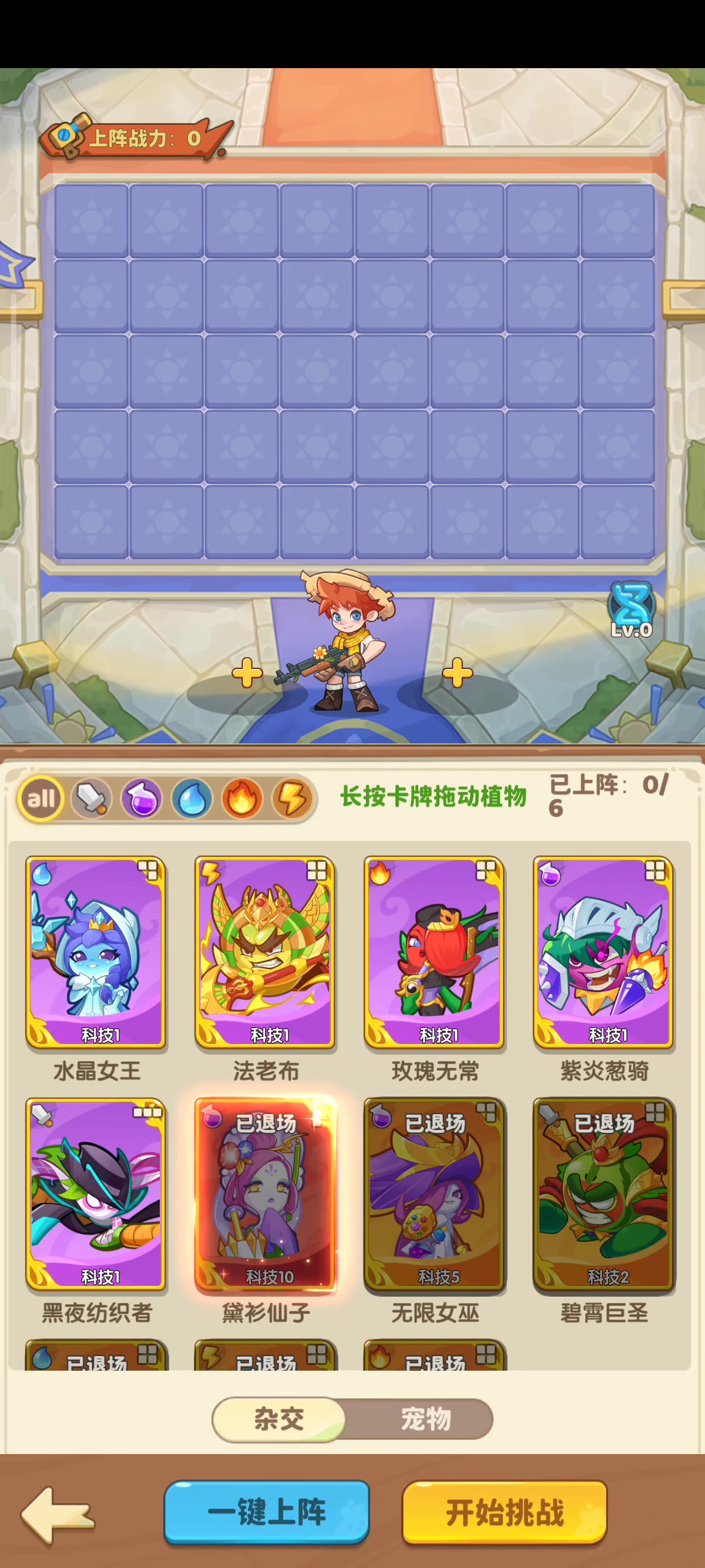This screenshot has height=1568, width=705.
Task: Filter plants by the sword type
Action: 92,798
